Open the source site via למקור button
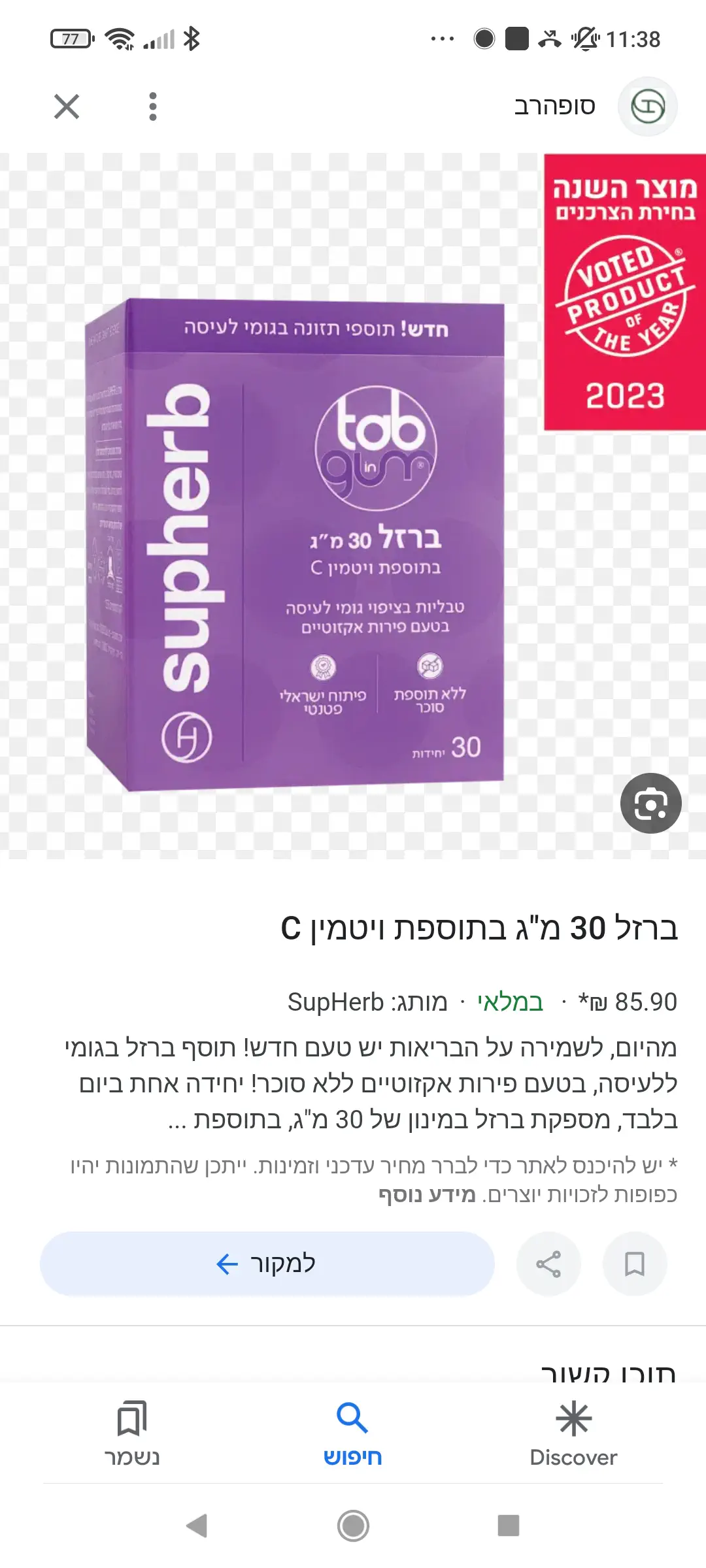Image resolution: width=706 pixels, height=1568 pixels. pyautogui.click(x=267, y=1264)
